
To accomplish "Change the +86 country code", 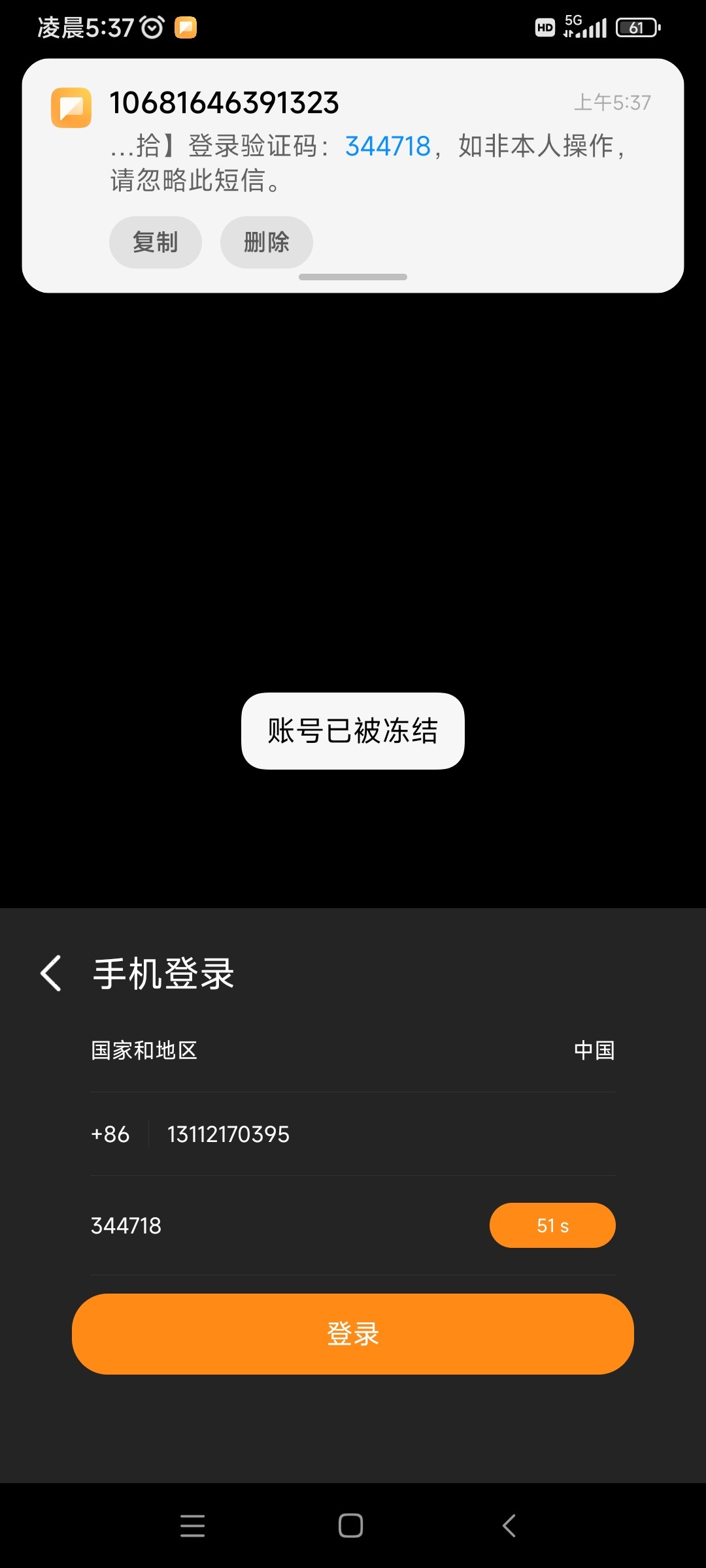I will 110,1134.
